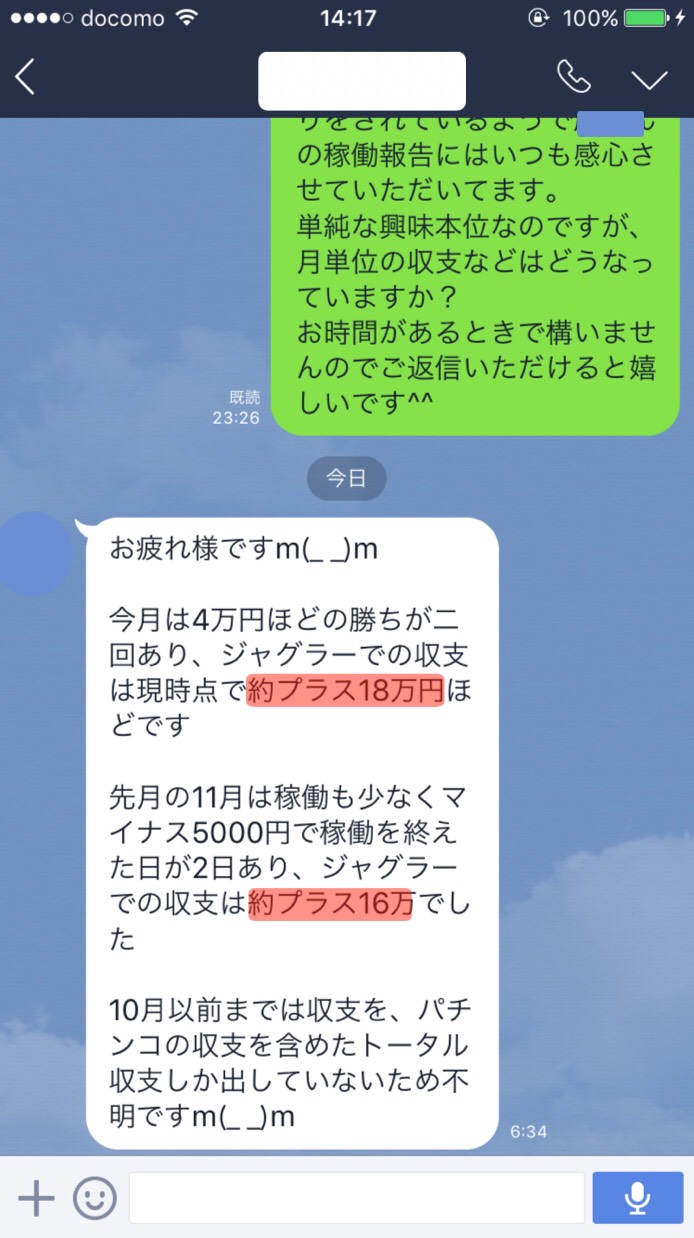Start a voice call from the header

point(573,77)
